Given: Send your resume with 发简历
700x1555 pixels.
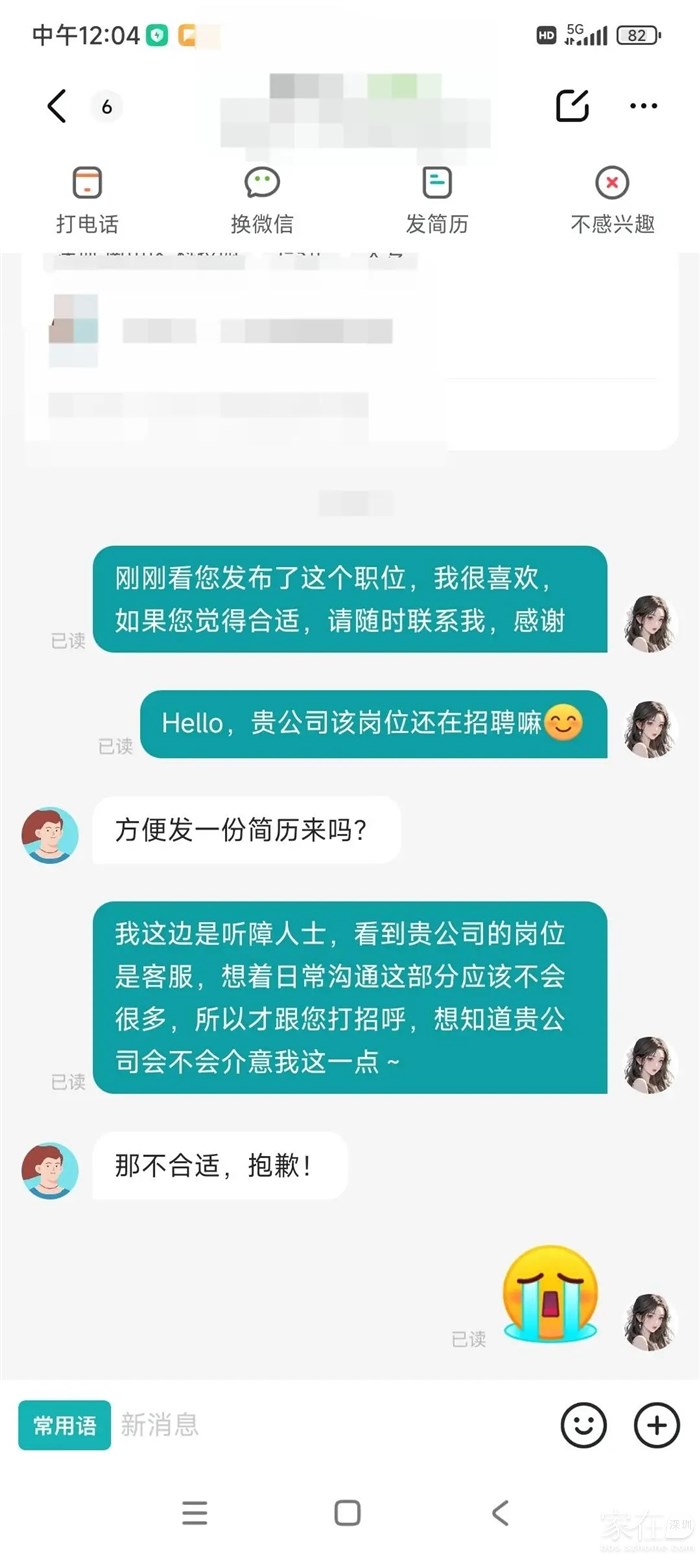Looking at the screenshot, I should pyautogui.click(x=437, y=200).
